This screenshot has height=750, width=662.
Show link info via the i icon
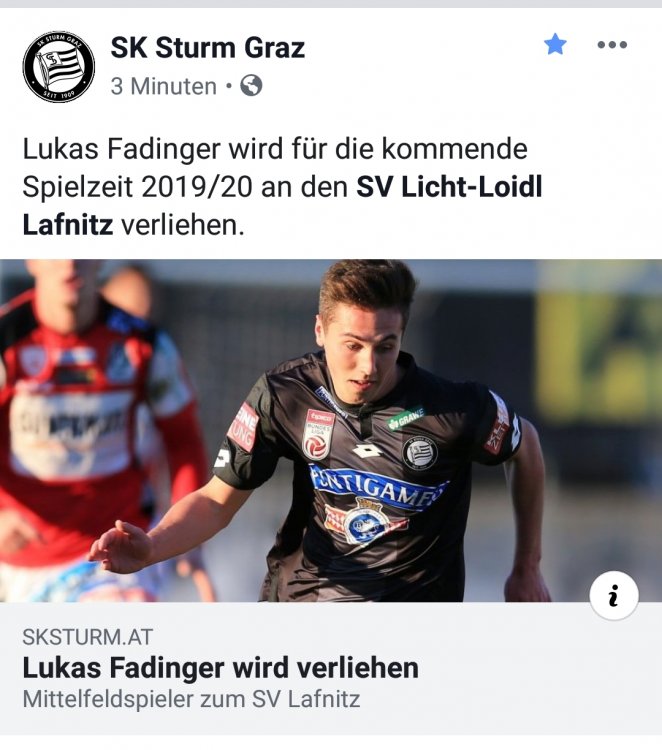tap(613, 596)
